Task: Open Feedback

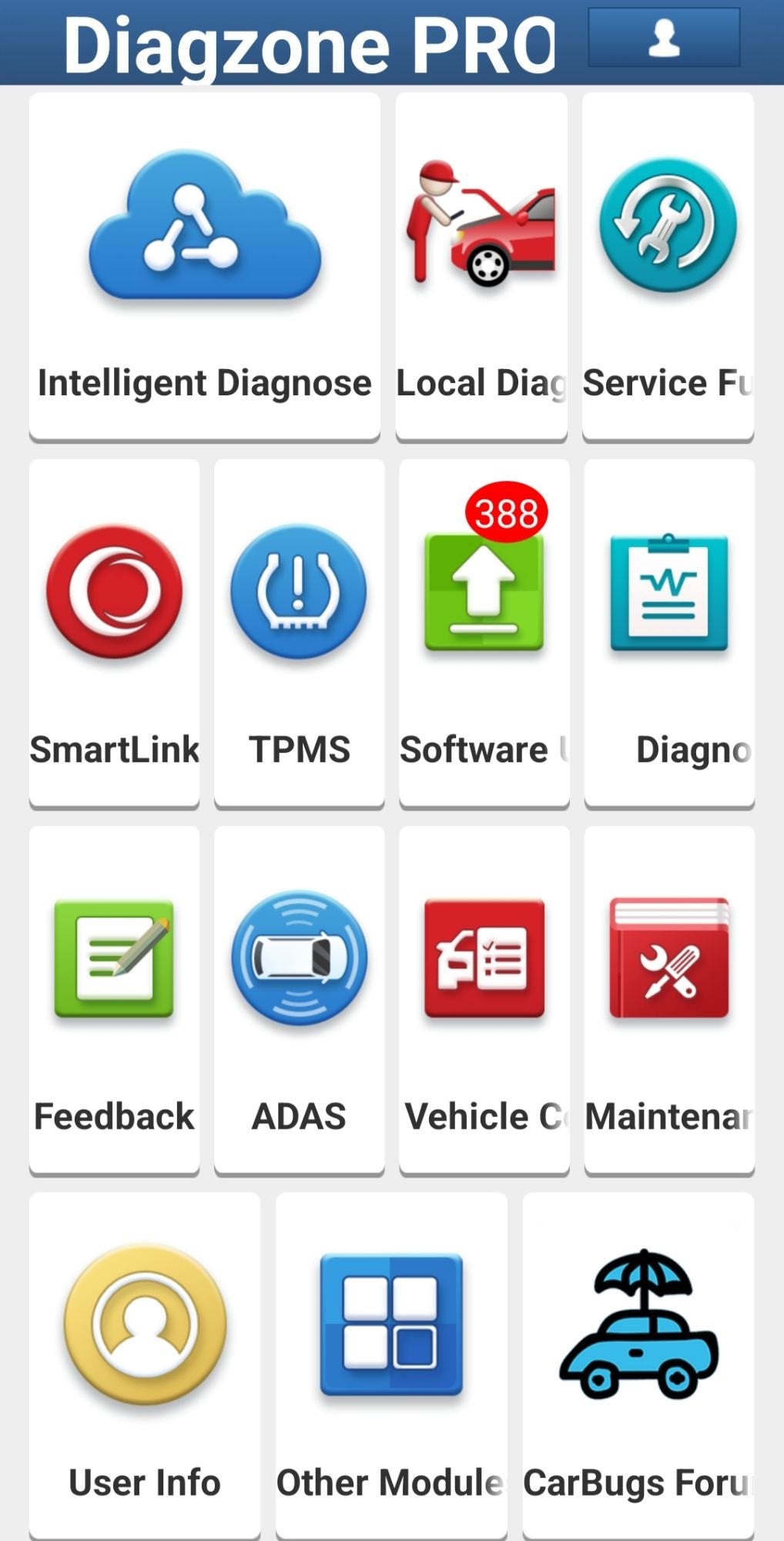Action: [x=114, y=999]
